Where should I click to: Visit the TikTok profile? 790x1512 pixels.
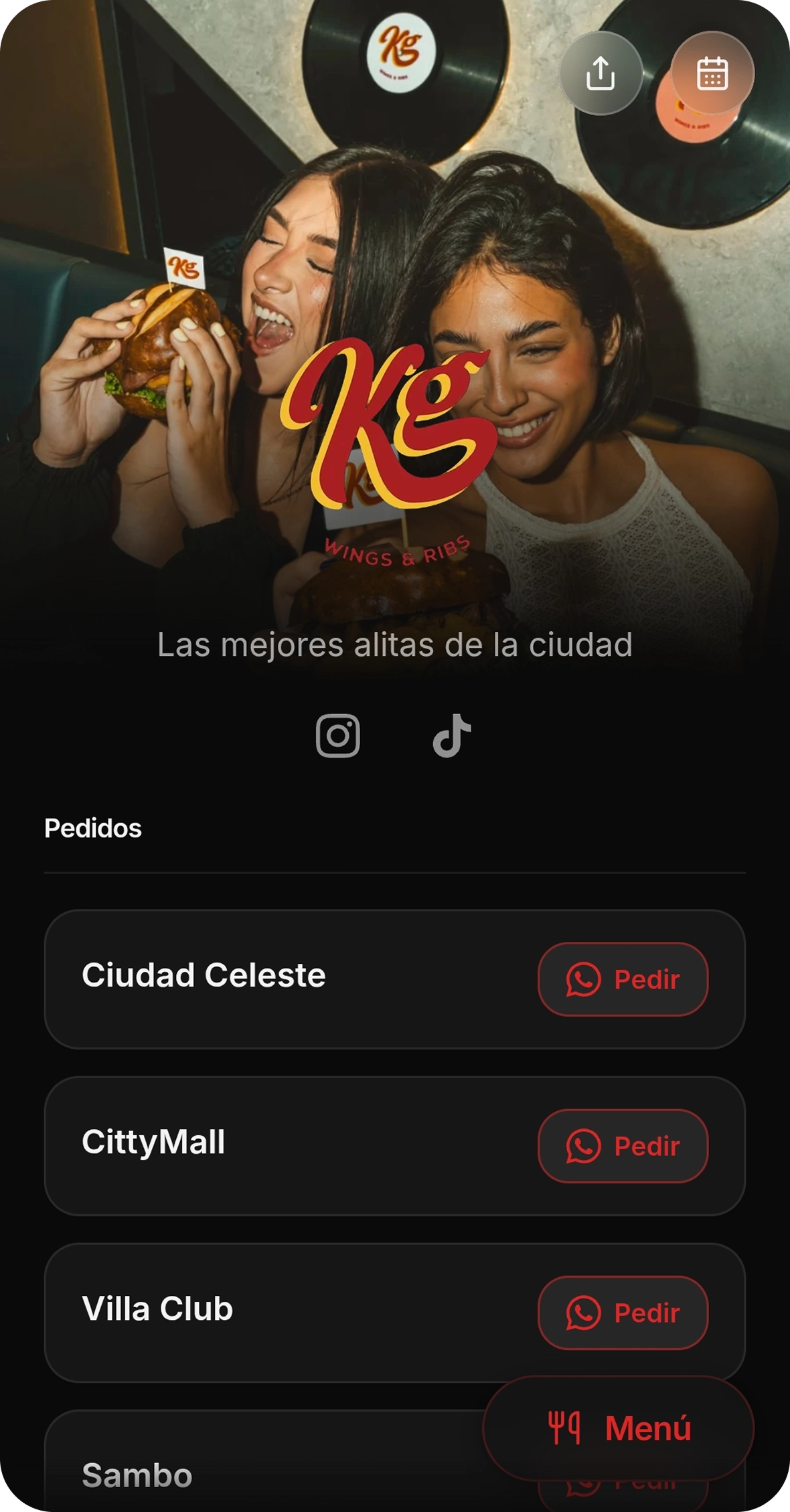(x=452, y=736)
